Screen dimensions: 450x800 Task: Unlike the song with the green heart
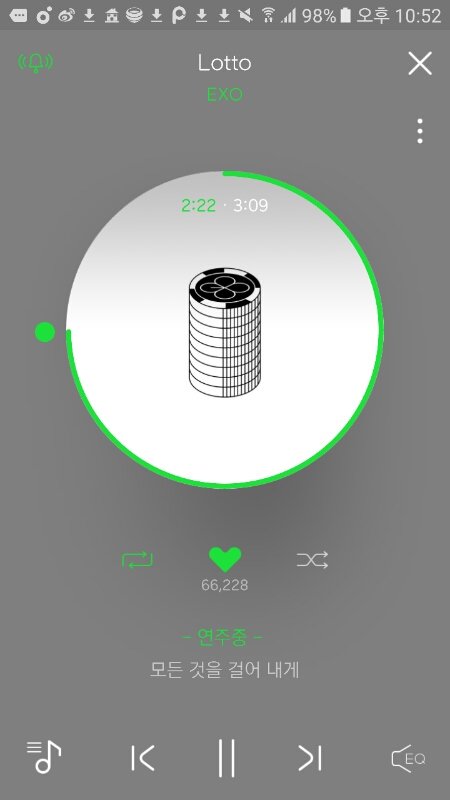tap(225, 559)
